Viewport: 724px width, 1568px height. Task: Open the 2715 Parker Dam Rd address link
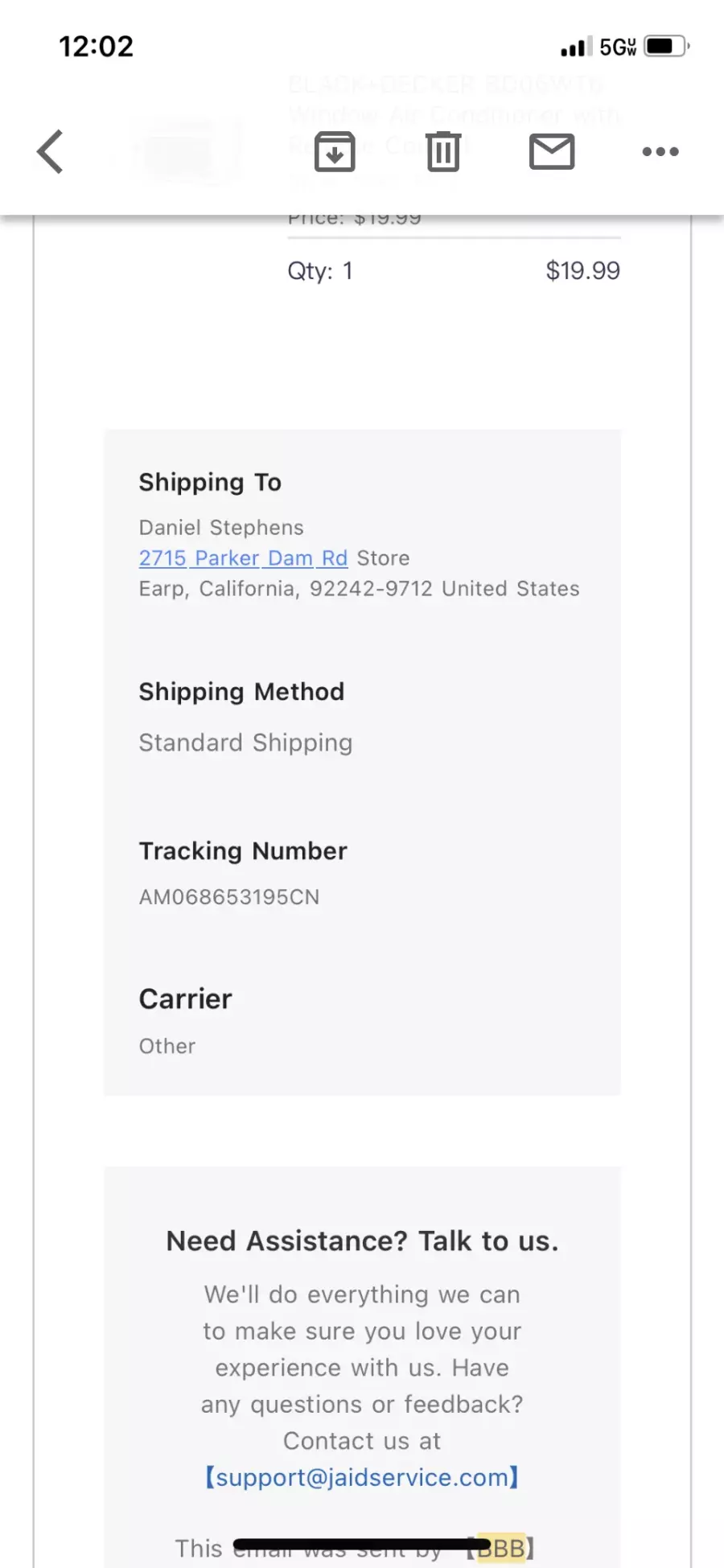(x=243, y=558)
